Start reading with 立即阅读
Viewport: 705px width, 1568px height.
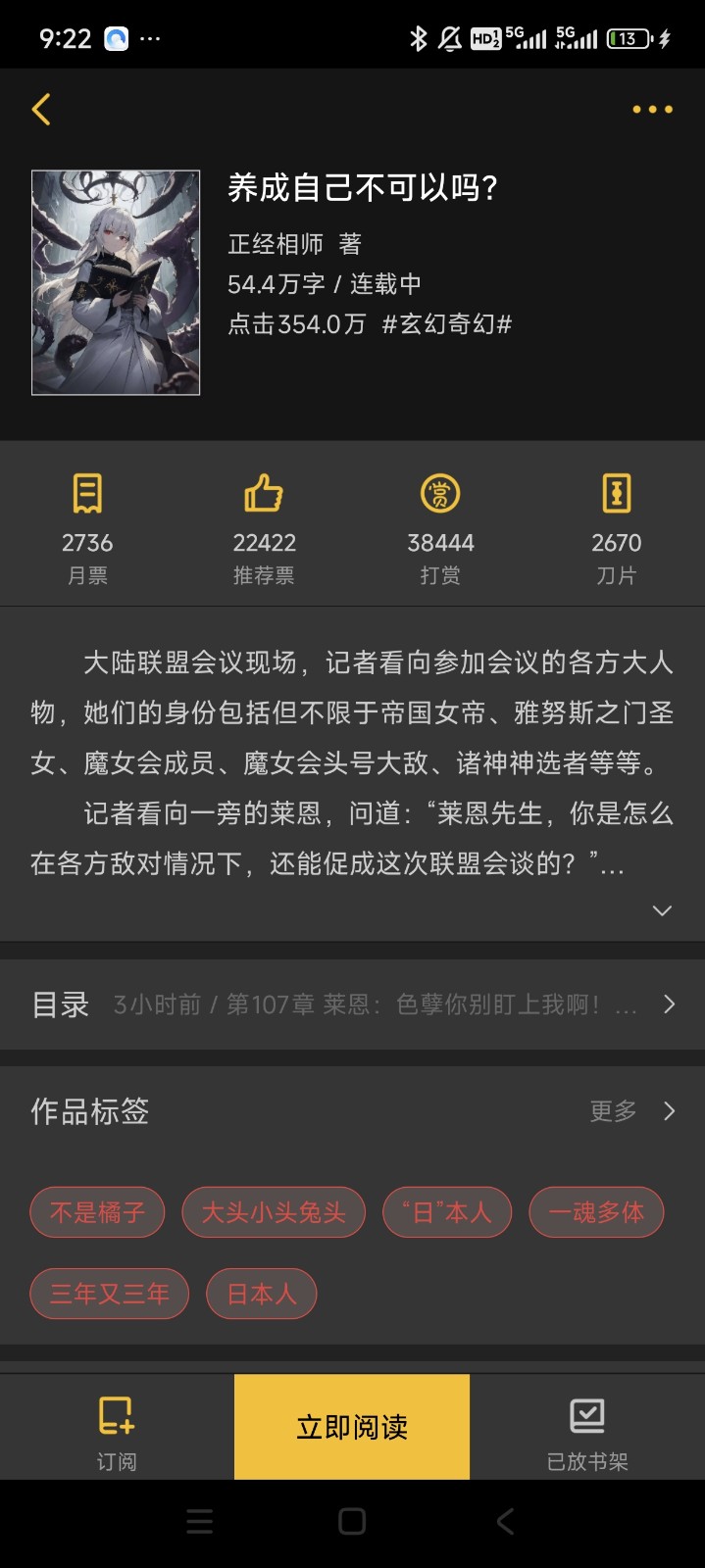(352, 1427)
